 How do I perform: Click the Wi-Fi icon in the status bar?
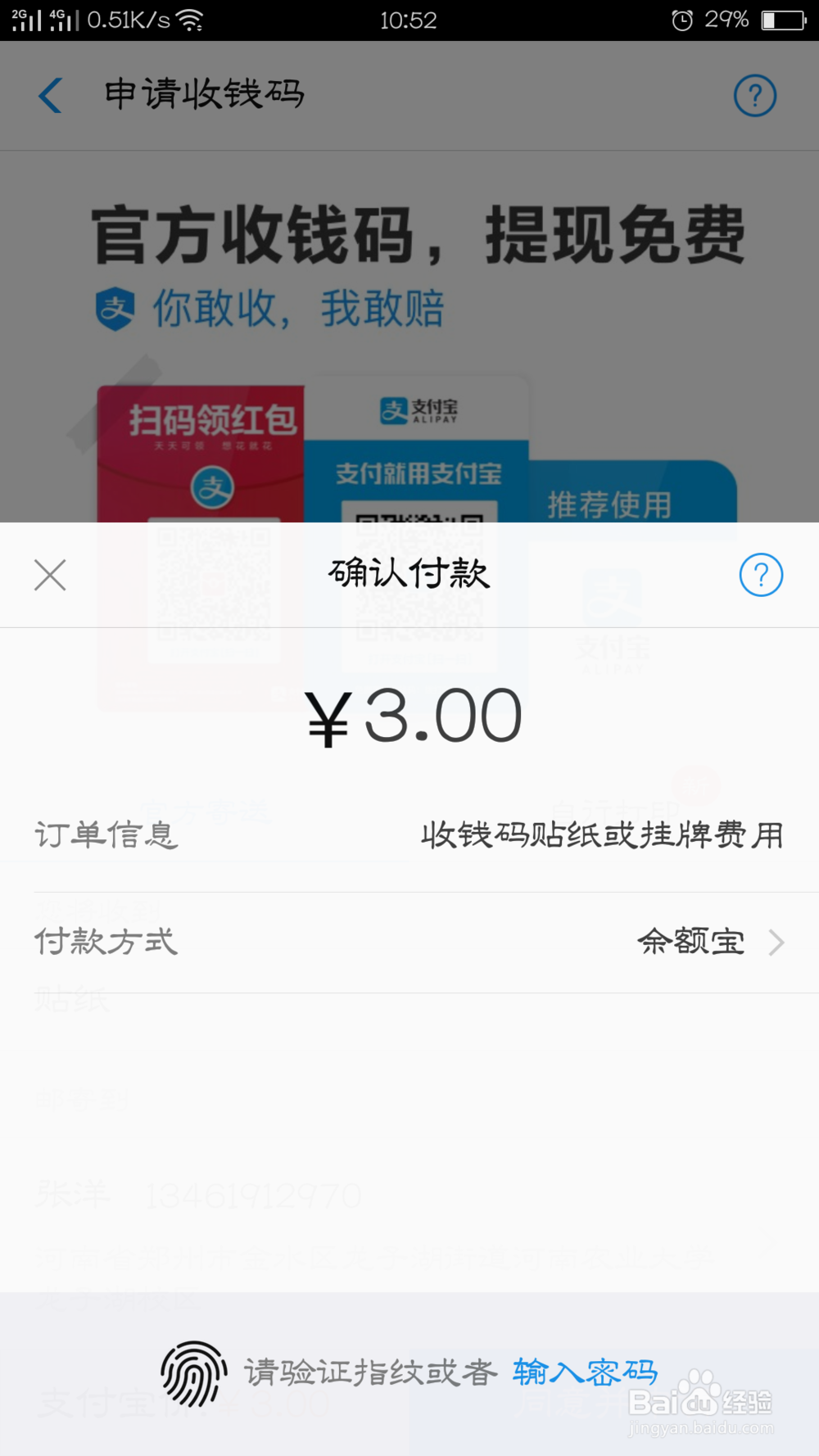pyautogui.click(x=190, y=20)
